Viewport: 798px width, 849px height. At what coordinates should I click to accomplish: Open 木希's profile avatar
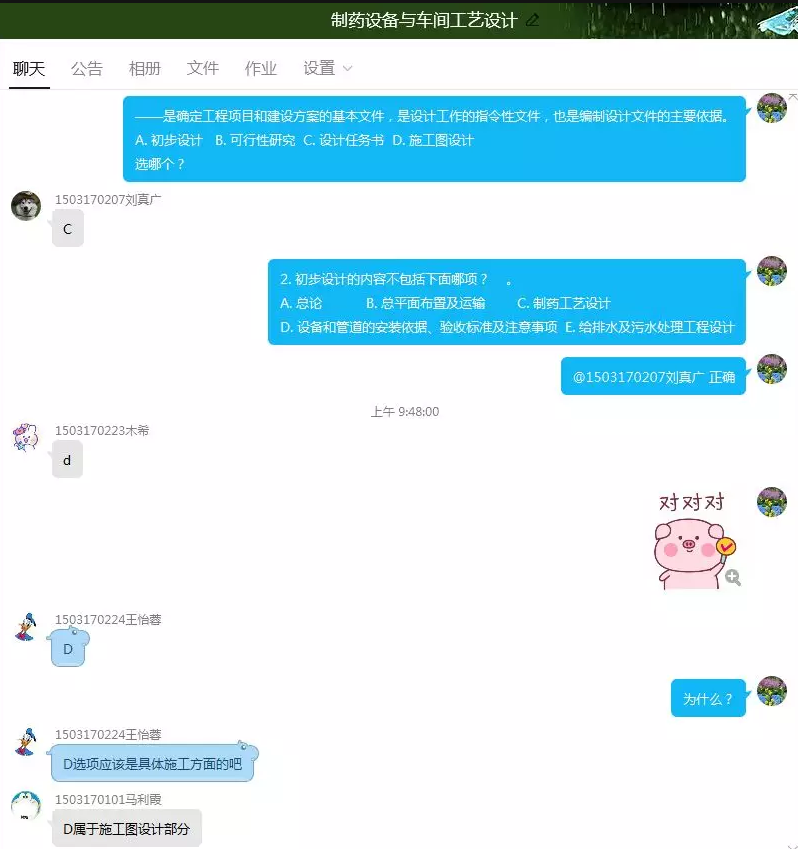(x=26, y=437)
